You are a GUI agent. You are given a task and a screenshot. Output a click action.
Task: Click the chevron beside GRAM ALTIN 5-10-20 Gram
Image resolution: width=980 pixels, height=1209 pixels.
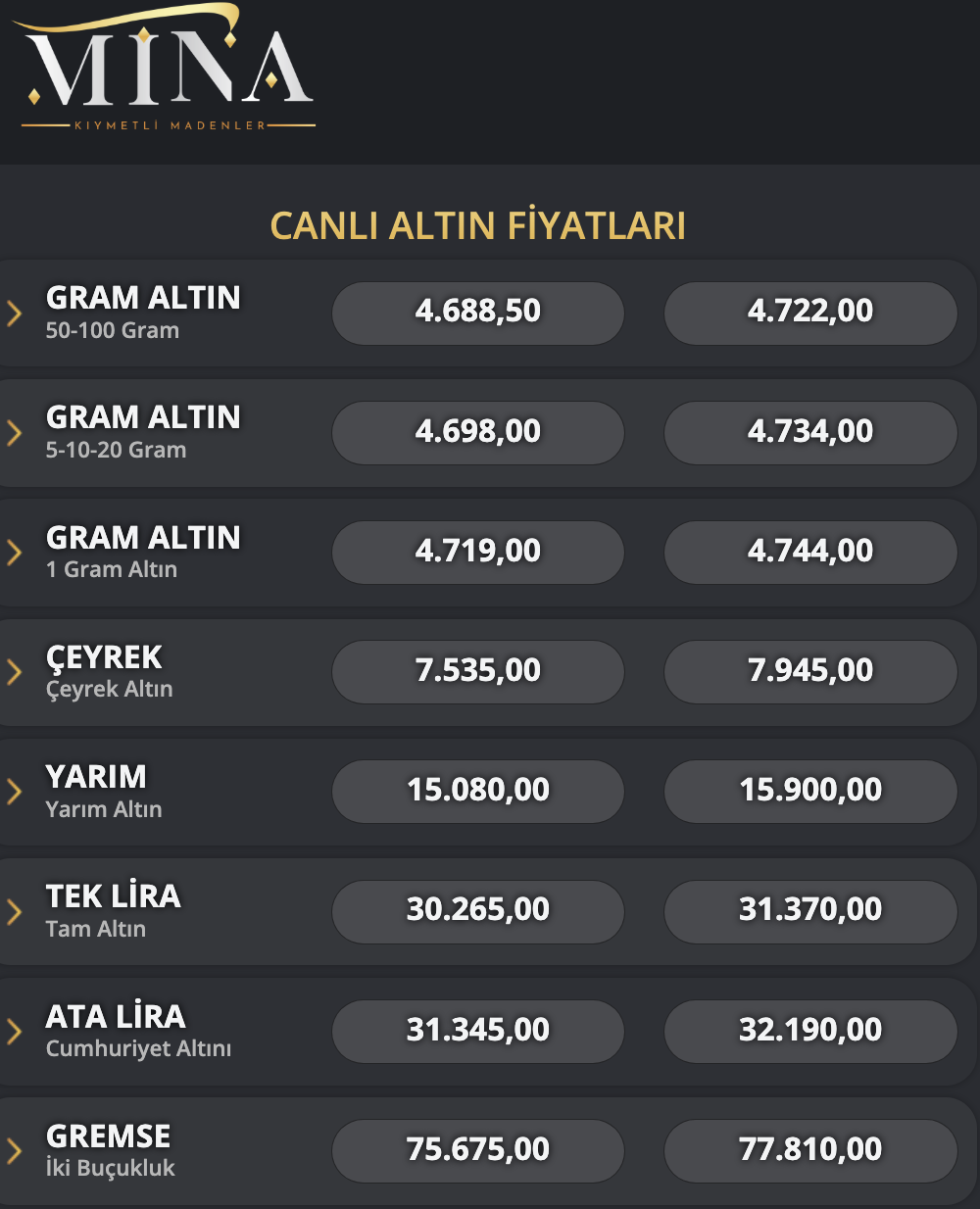15,431
